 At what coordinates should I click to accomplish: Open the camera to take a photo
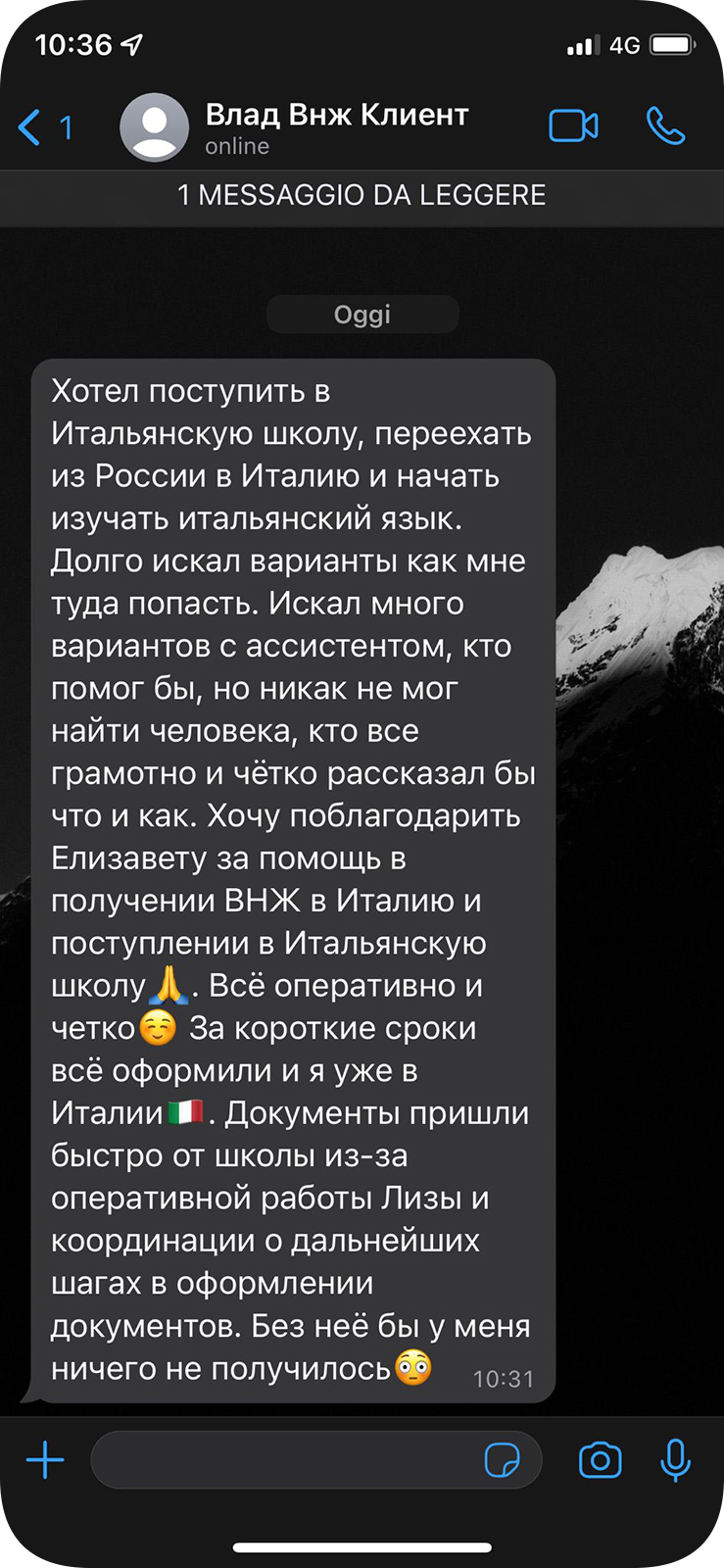point(600,1460)
